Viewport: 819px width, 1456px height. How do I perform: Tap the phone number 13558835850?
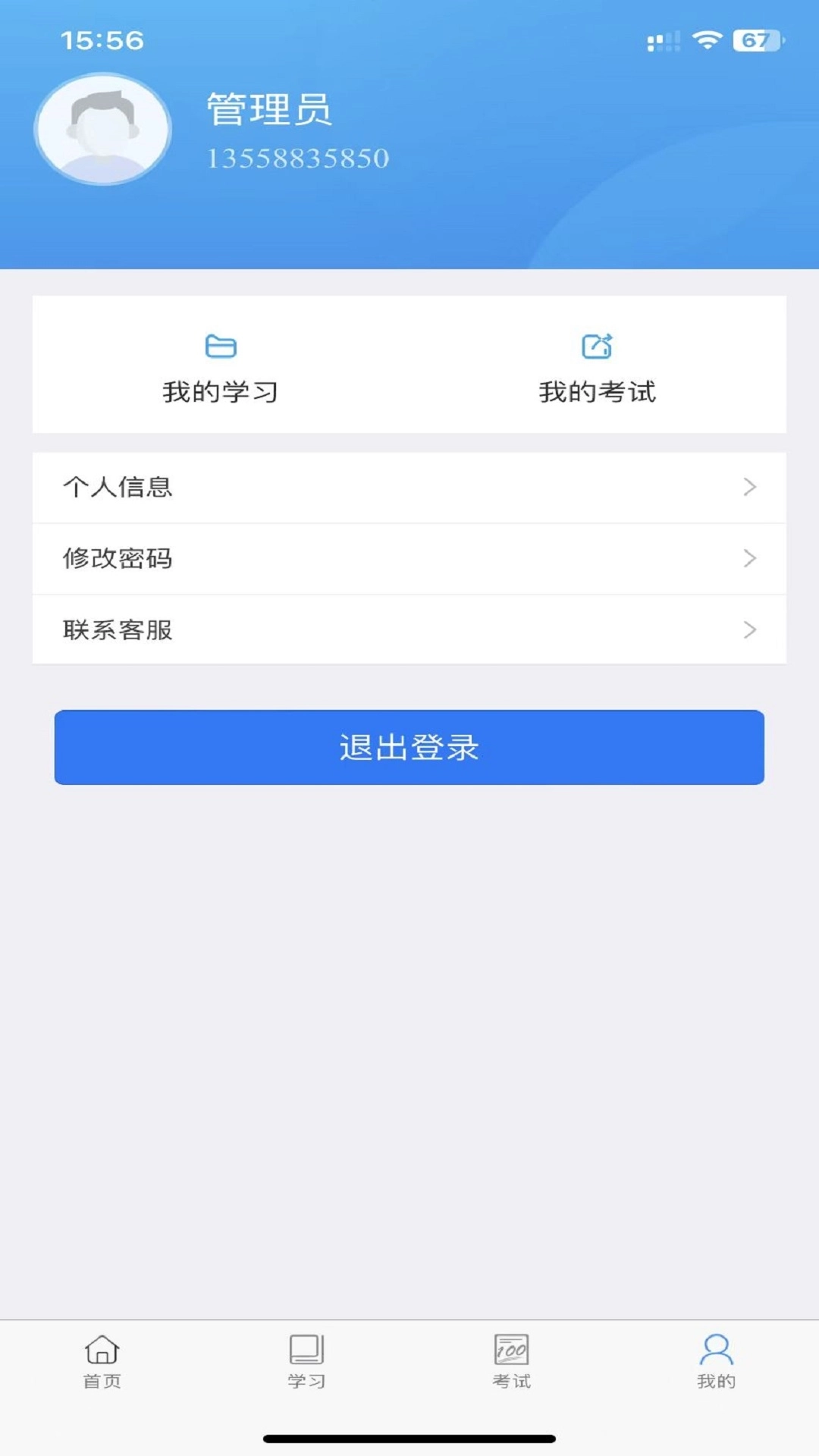coord(298,159)
